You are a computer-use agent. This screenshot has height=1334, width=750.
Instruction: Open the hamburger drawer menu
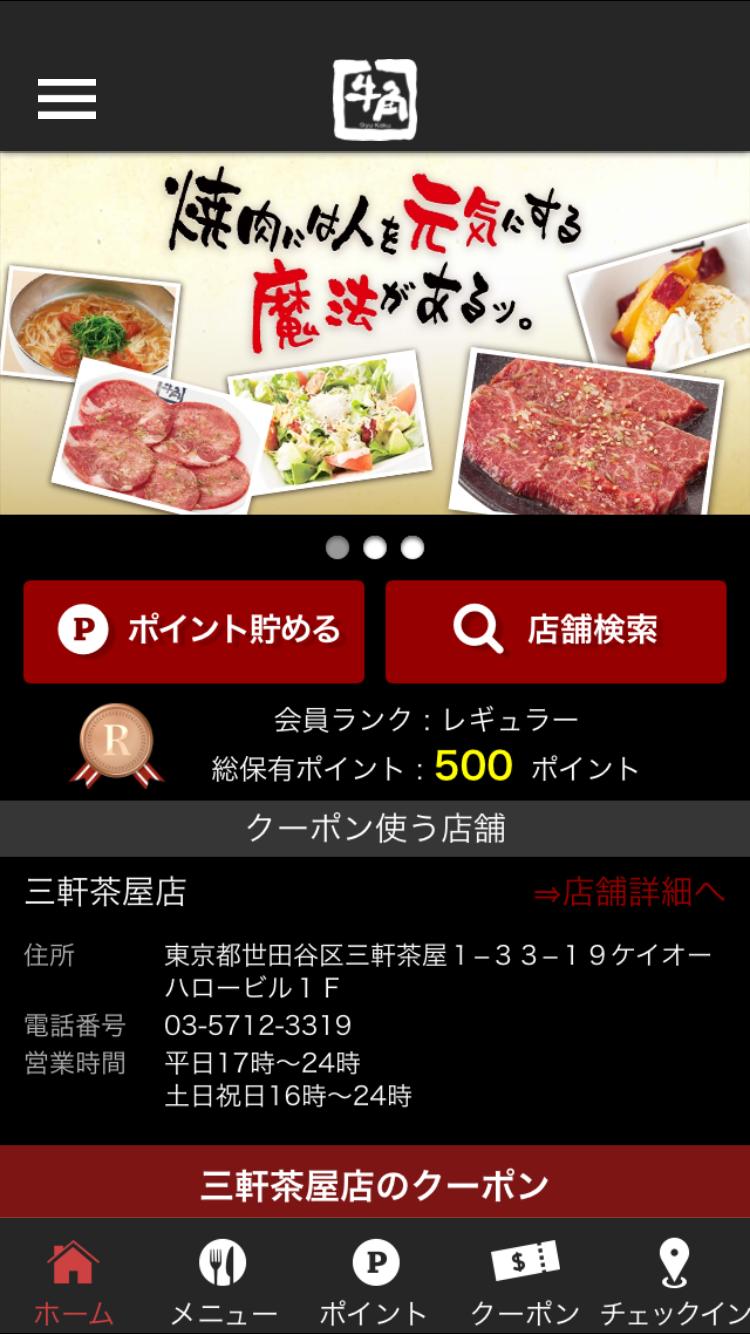coord(67,99)
